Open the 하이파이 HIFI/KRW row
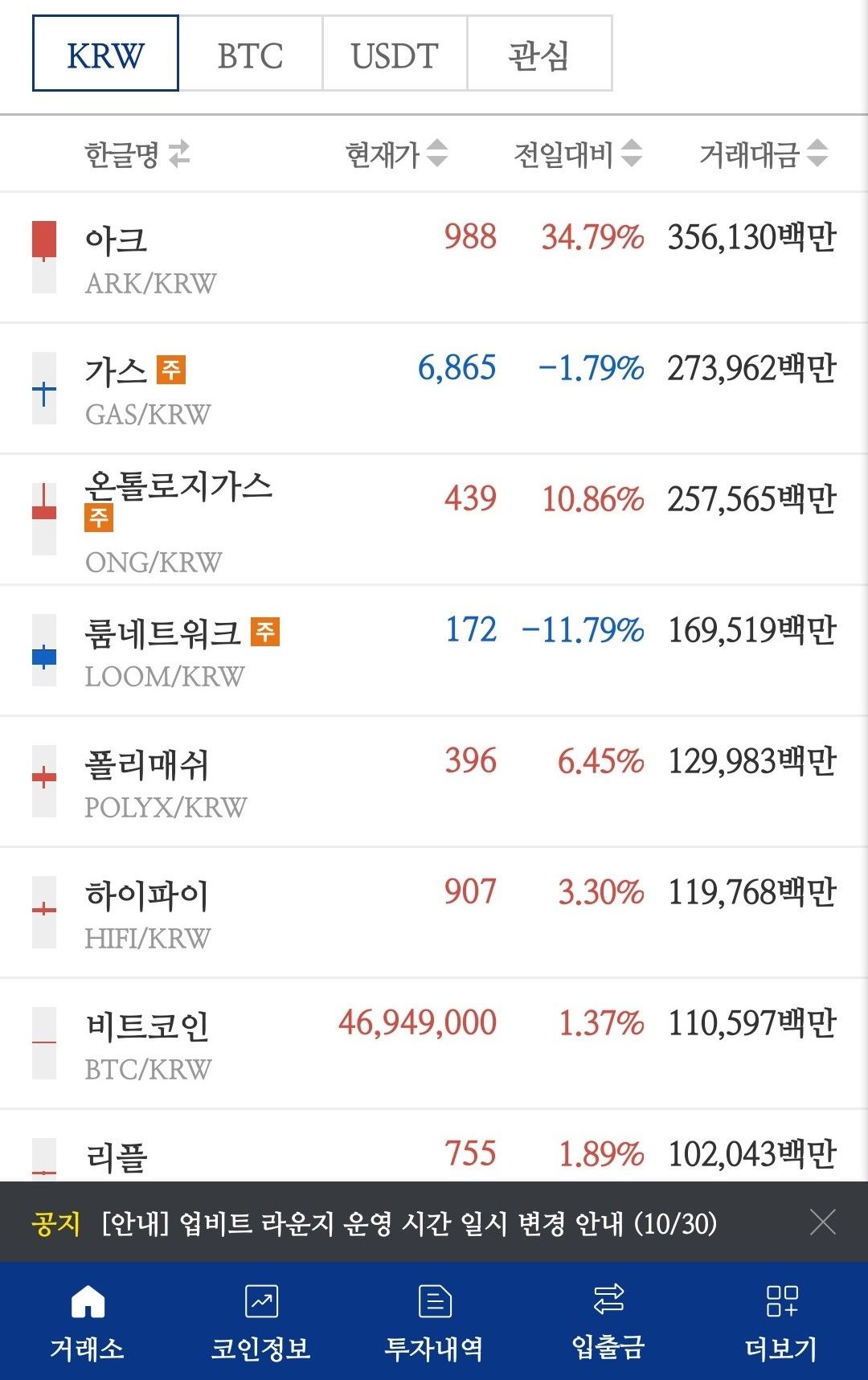Viewport: 868px width, 1380px height. coord(434,912)
